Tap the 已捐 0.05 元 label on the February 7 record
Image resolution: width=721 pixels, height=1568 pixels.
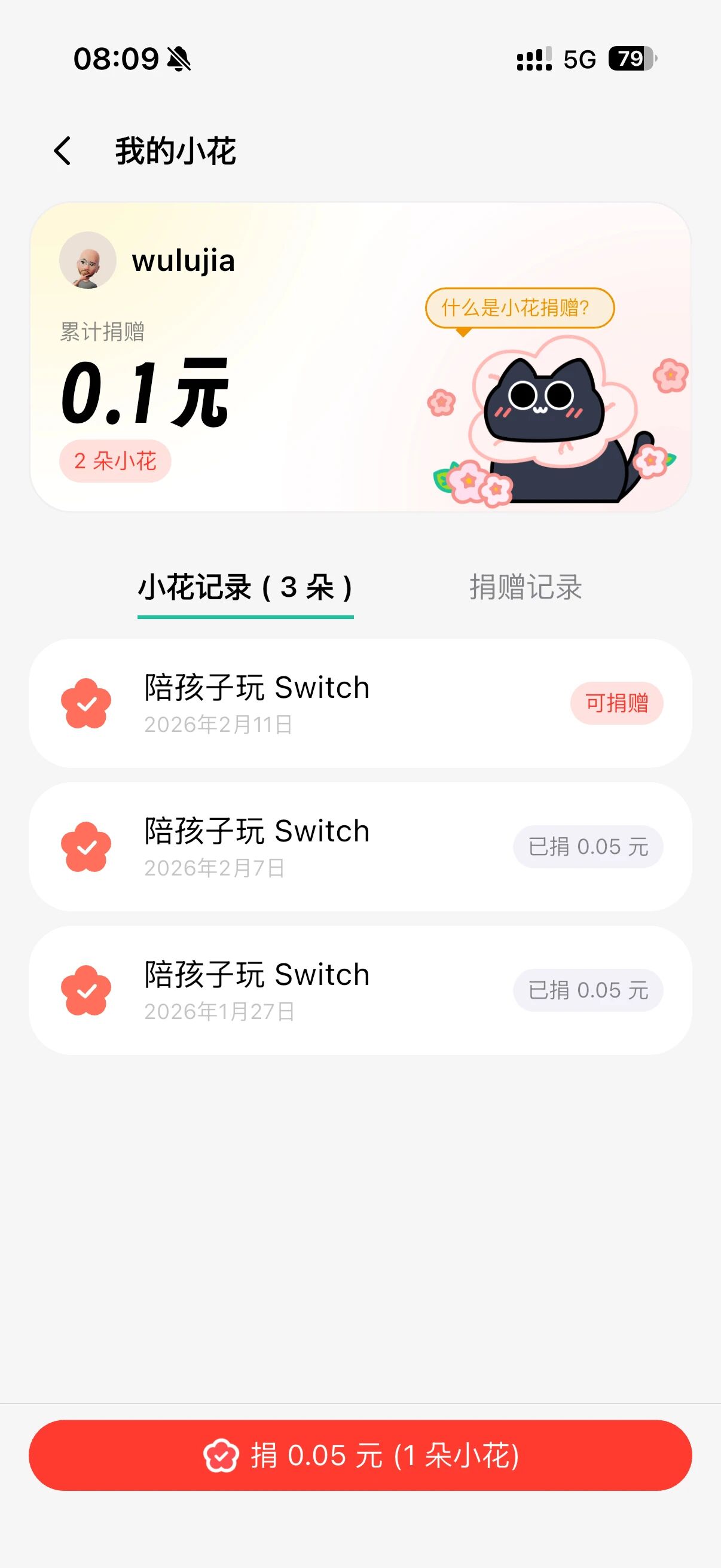coord(588,847)
